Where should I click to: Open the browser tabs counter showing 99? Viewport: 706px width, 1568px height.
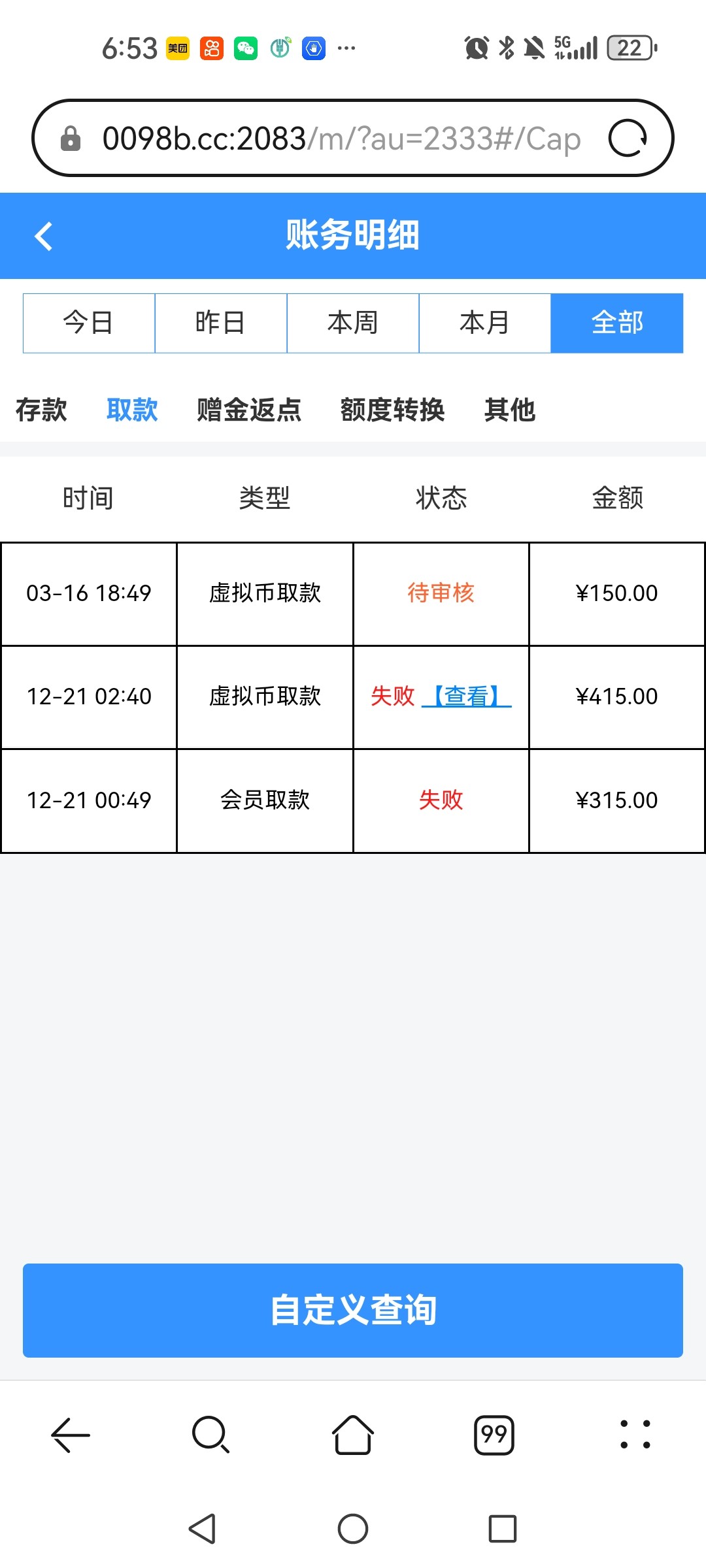pos(494,1435)
